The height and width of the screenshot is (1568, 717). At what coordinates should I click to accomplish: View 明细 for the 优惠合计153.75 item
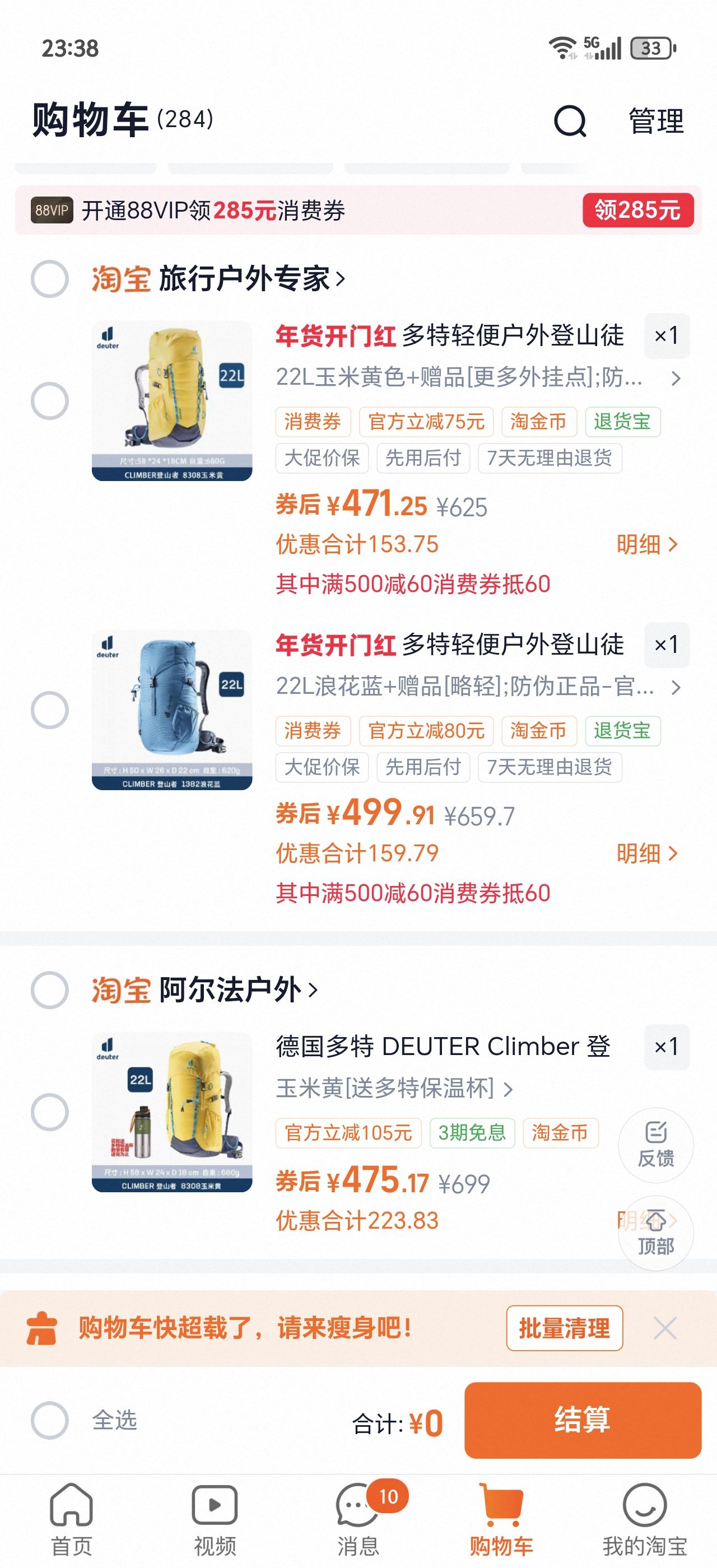tap(646, 544)
